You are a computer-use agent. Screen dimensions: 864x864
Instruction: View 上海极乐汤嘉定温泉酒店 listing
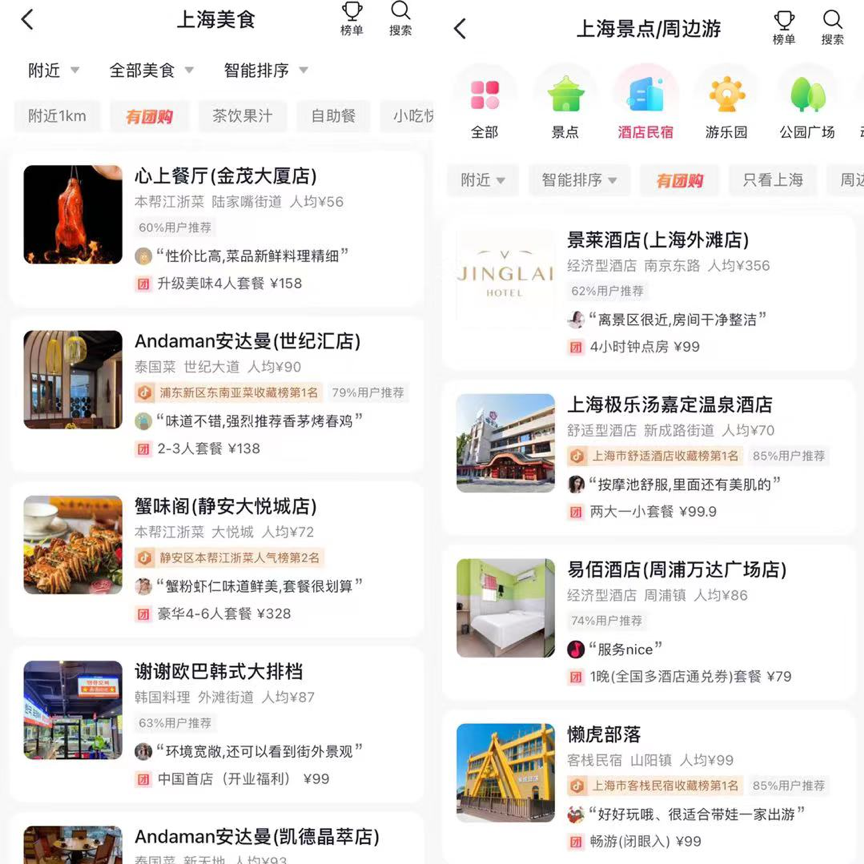click(669, 406)
